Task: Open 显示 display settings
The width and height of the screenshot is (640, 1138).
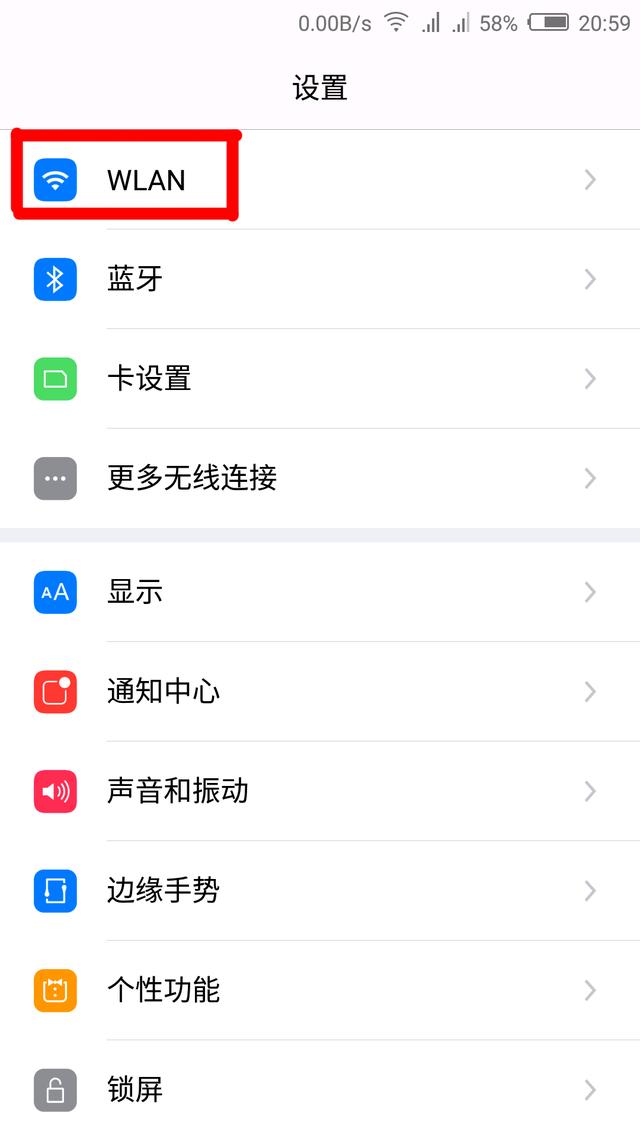Action: (x=320, y=592)
